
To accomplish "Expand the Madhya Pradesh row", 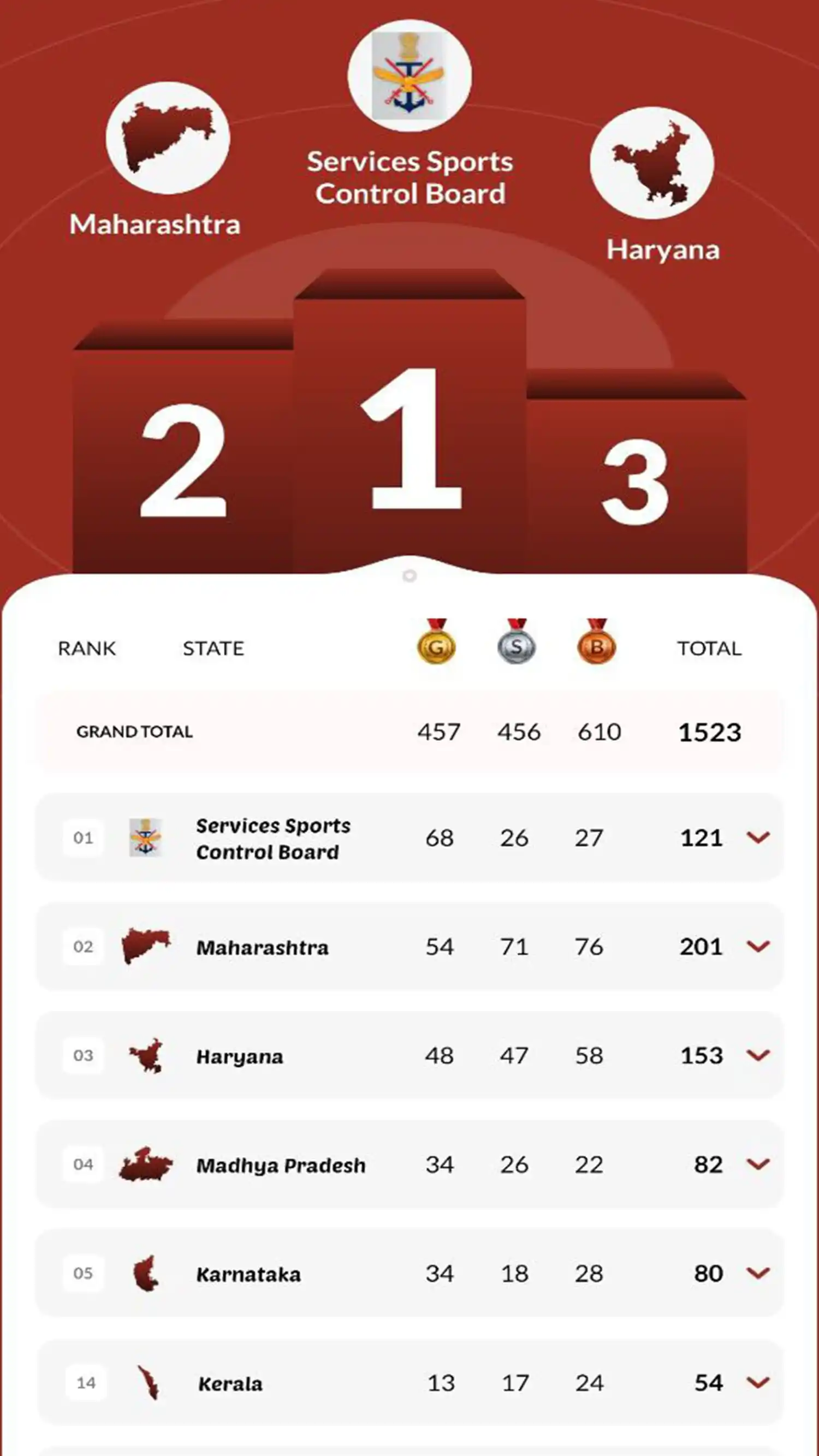I will coord(757,1164).
